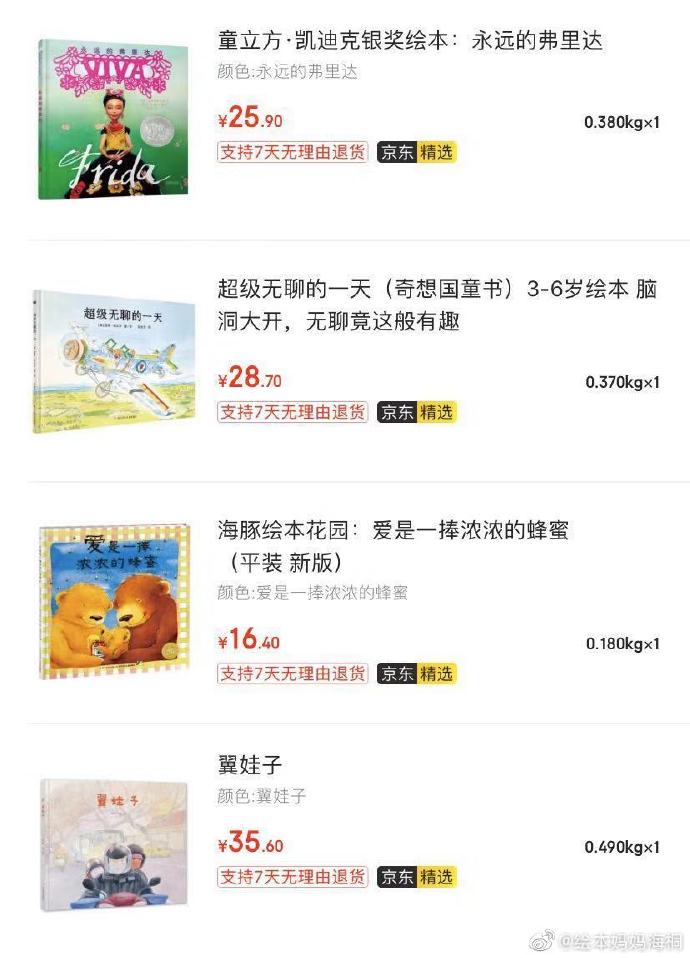Open the 永远的弗里达 book item

tap(410, 41)
